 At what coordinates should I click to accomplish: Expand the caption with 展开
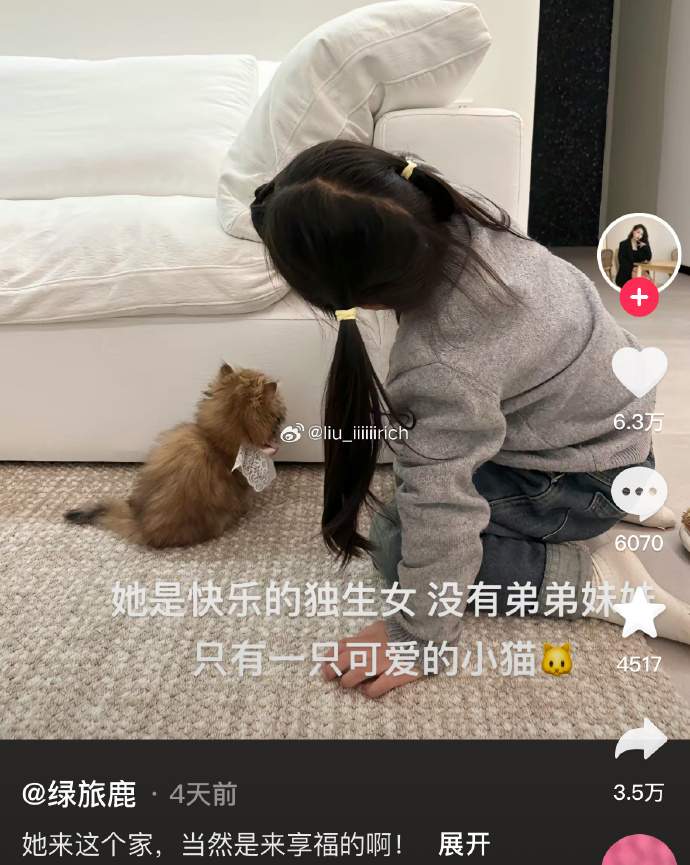tap(464, 844)
